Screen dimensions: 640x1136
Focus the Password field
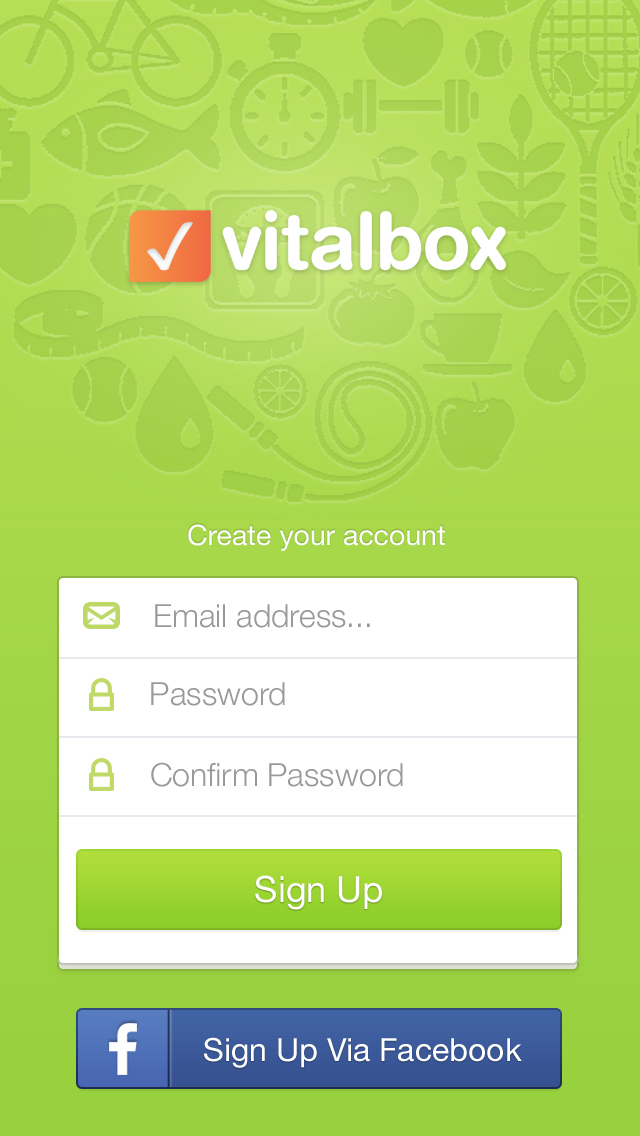[x=340, y=696]
